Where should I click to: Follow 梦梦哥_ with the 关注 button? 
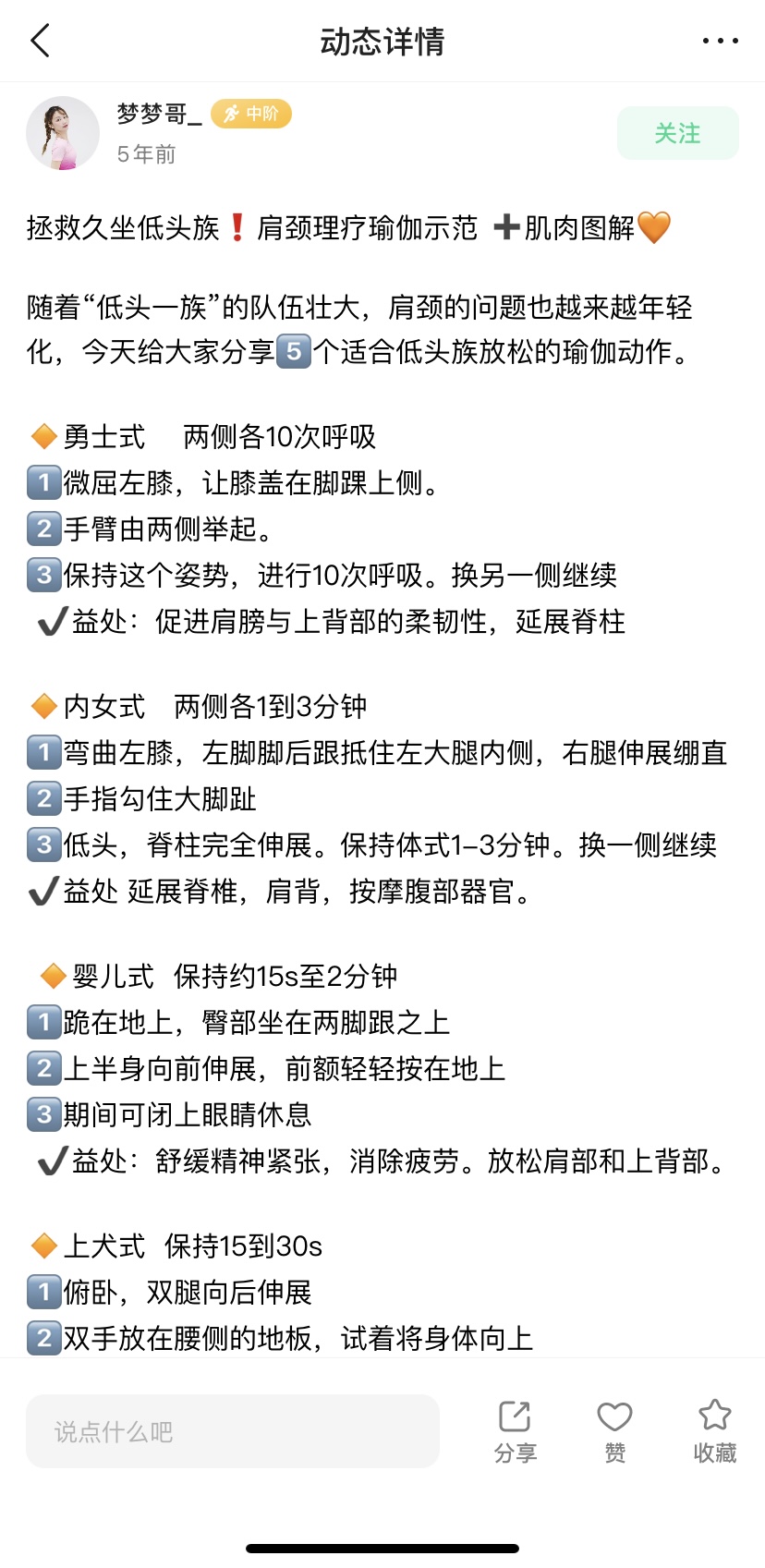pos(677,133)
